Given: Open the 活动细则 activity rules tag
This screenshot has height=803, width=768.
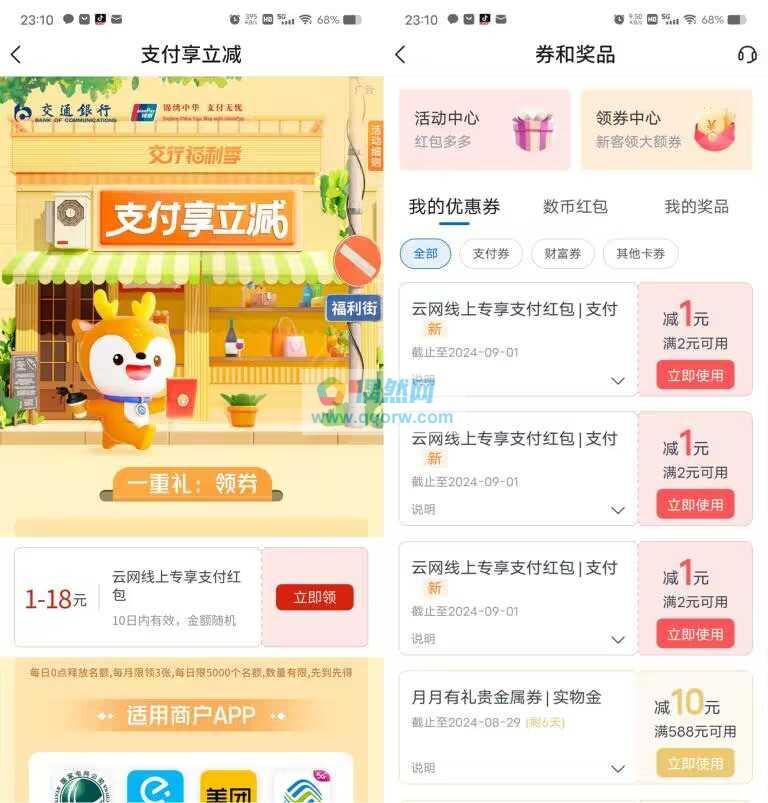Looking at the screenshot, I should [x=376, y=146].
